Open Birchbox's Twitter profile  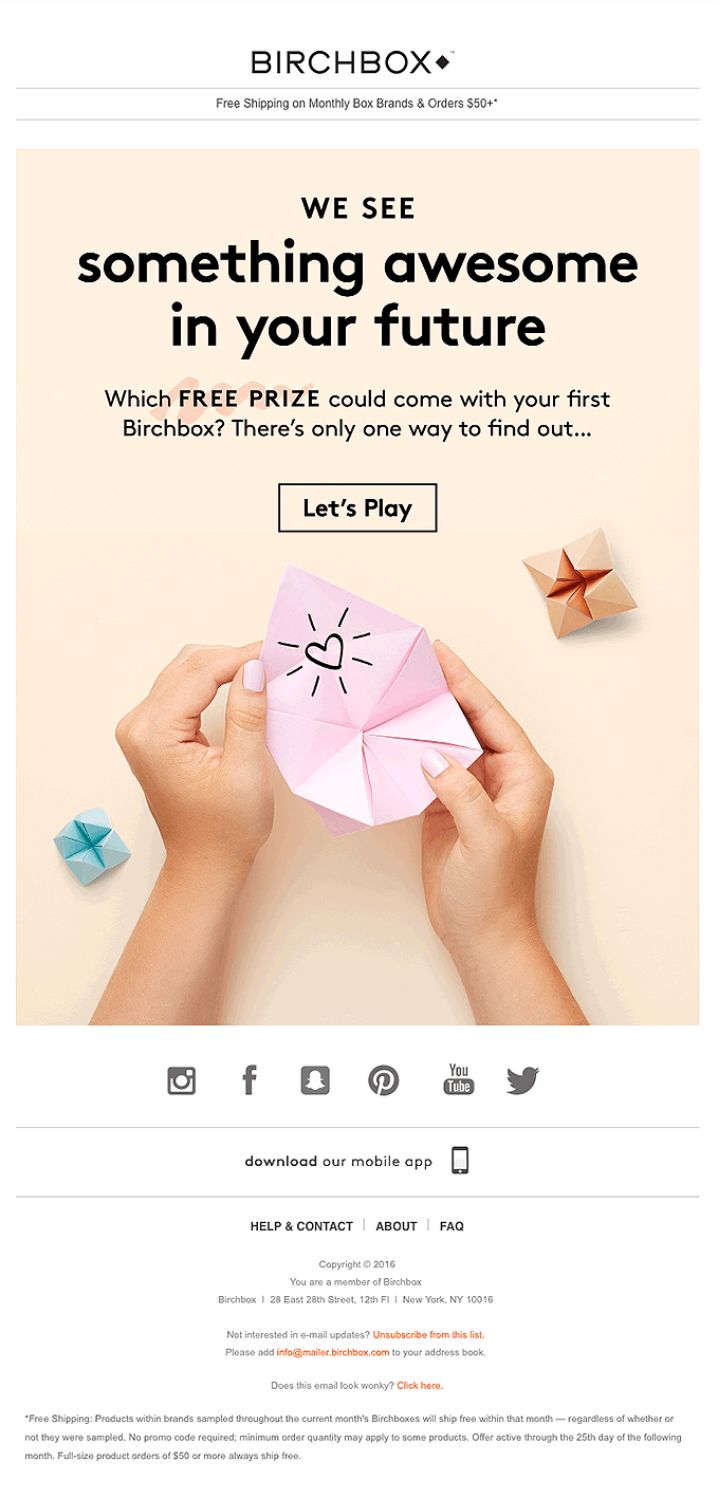tap(522, 1080)
